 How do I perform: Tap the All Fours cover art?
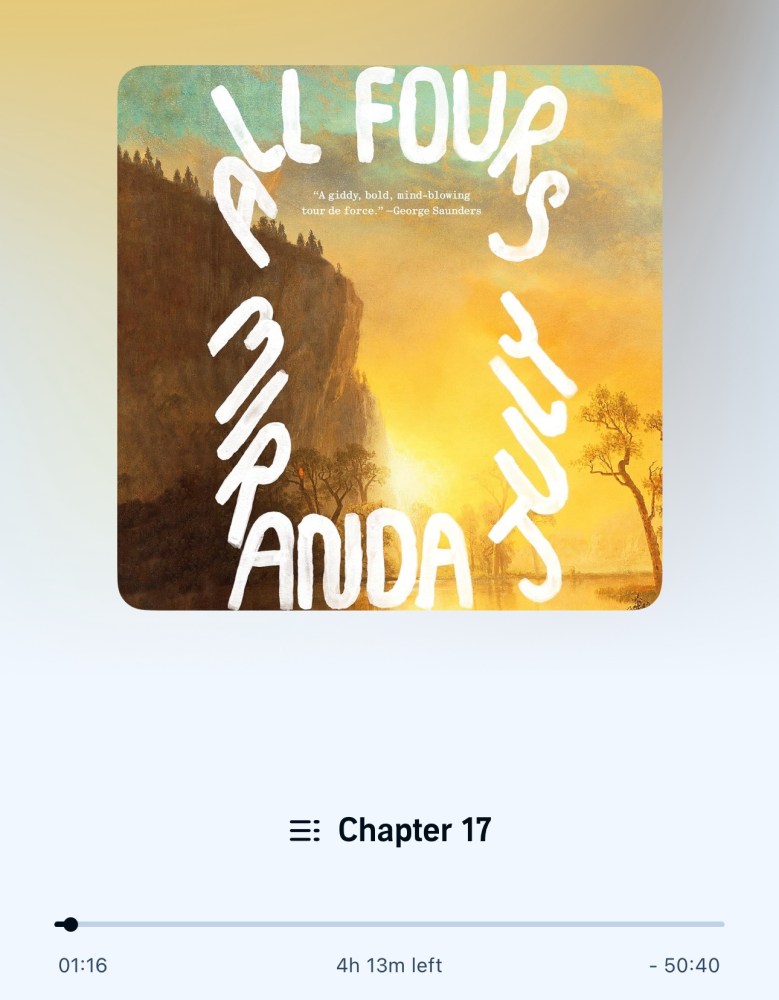[x=390, y=338]
